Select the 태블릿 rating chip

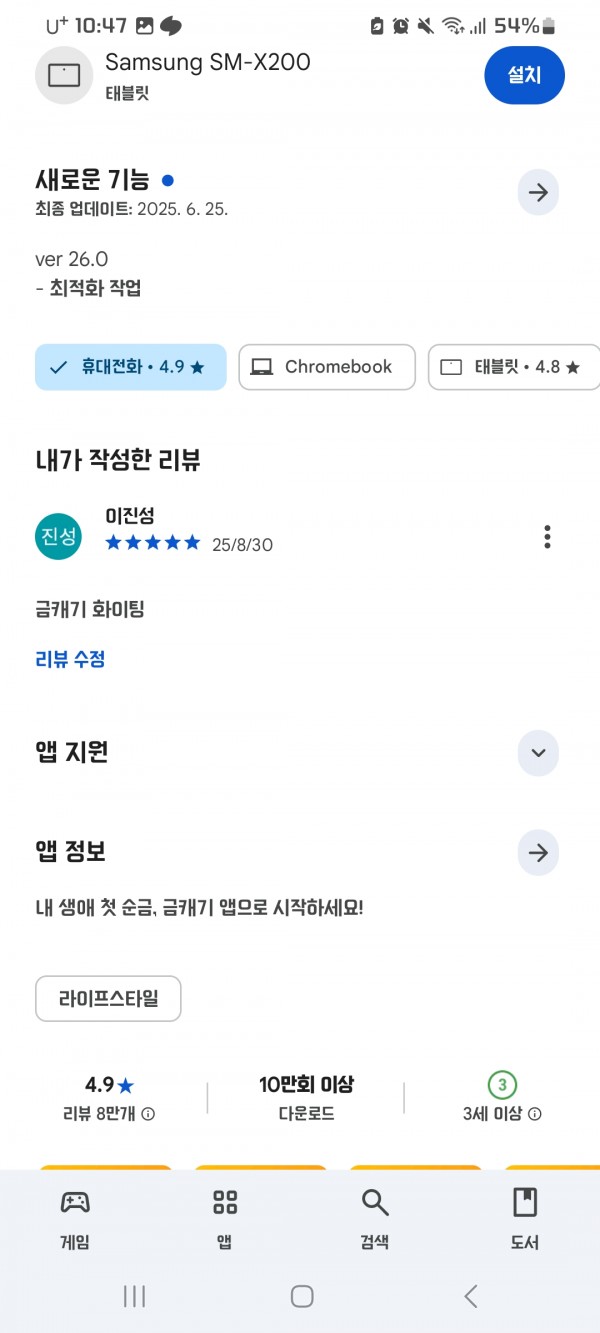pyautogui.click(x=513, y=367)
